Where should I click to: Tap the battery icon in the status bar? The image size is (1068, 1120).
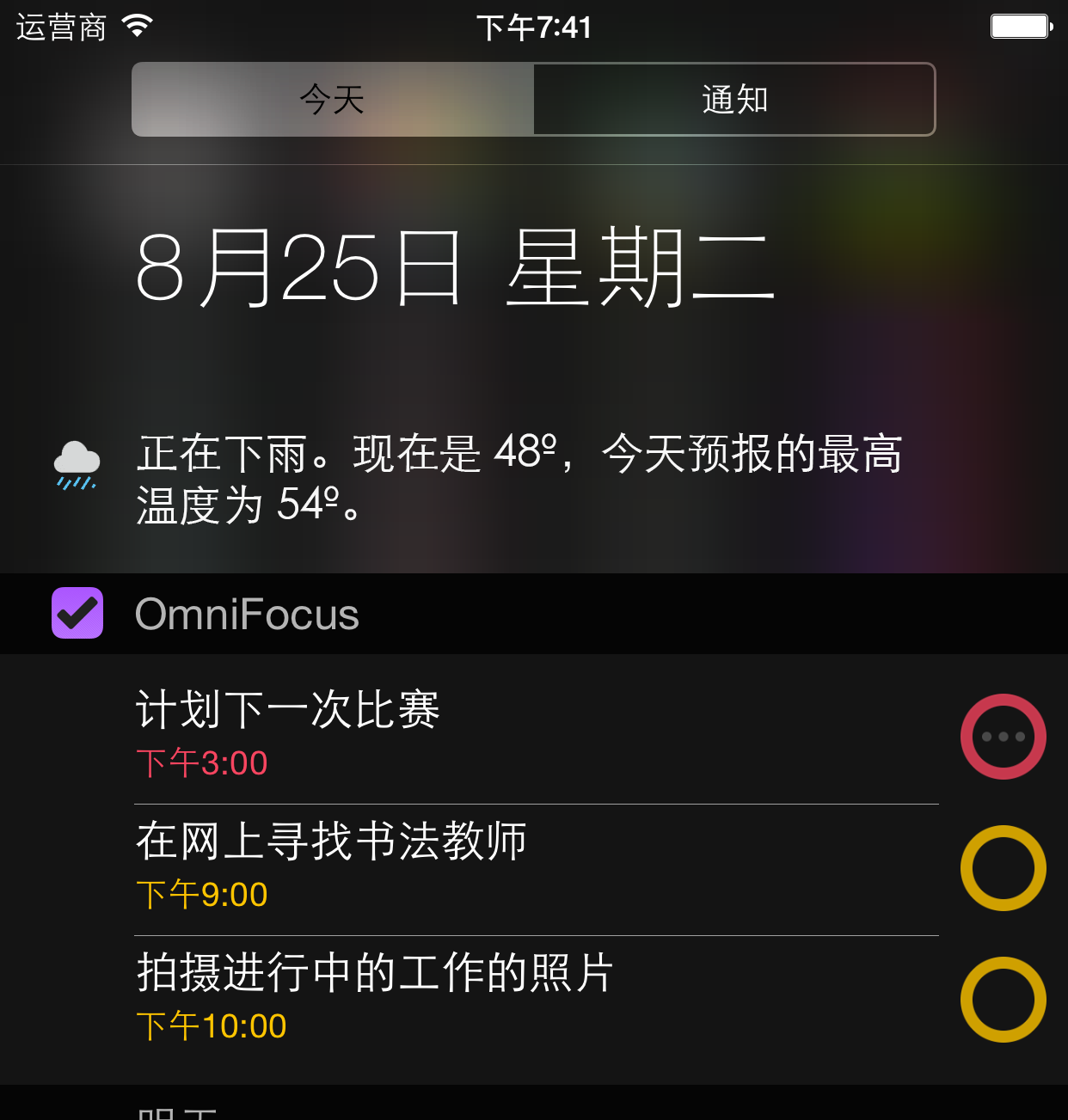1020,25
